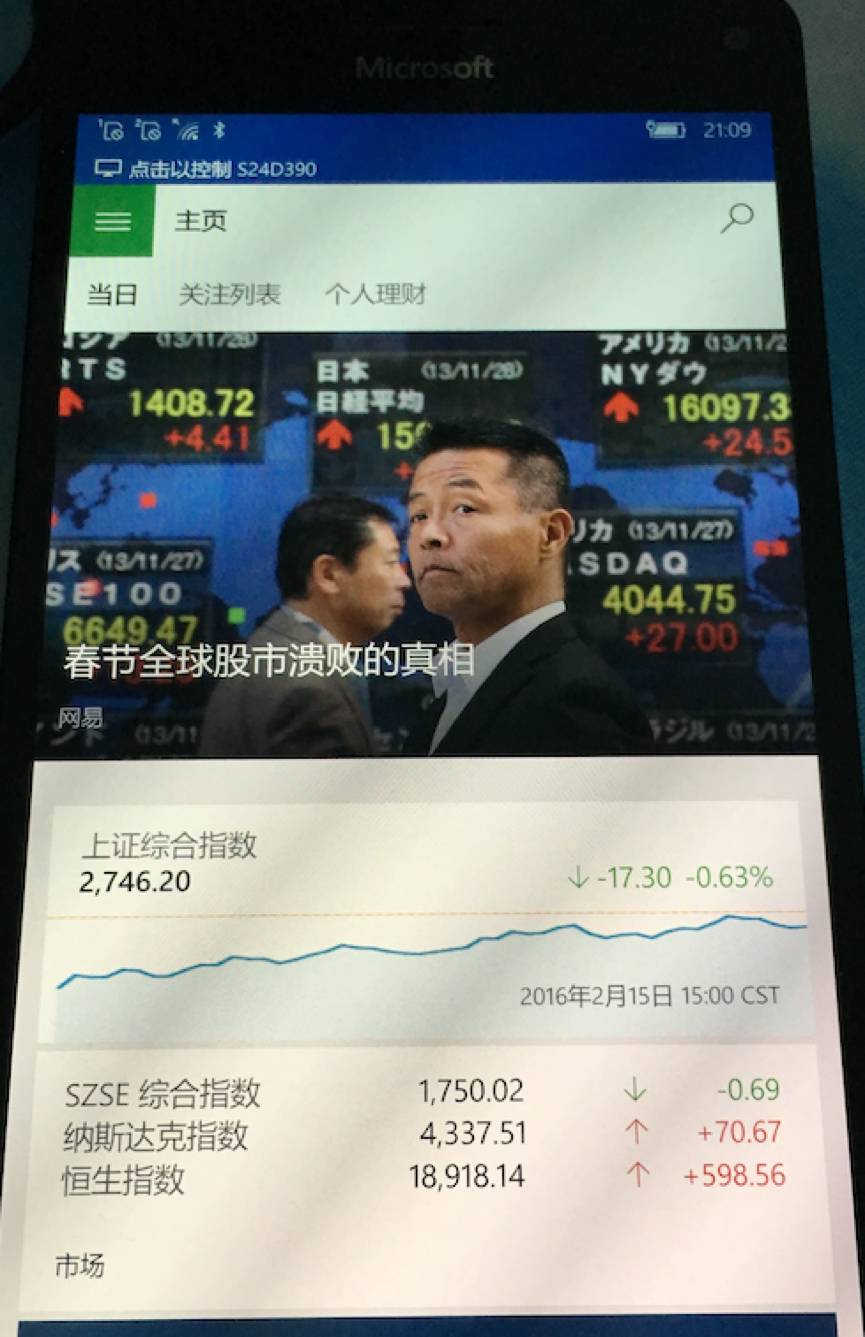Switch to the 个人理财 tab

(x=375, y=295)
